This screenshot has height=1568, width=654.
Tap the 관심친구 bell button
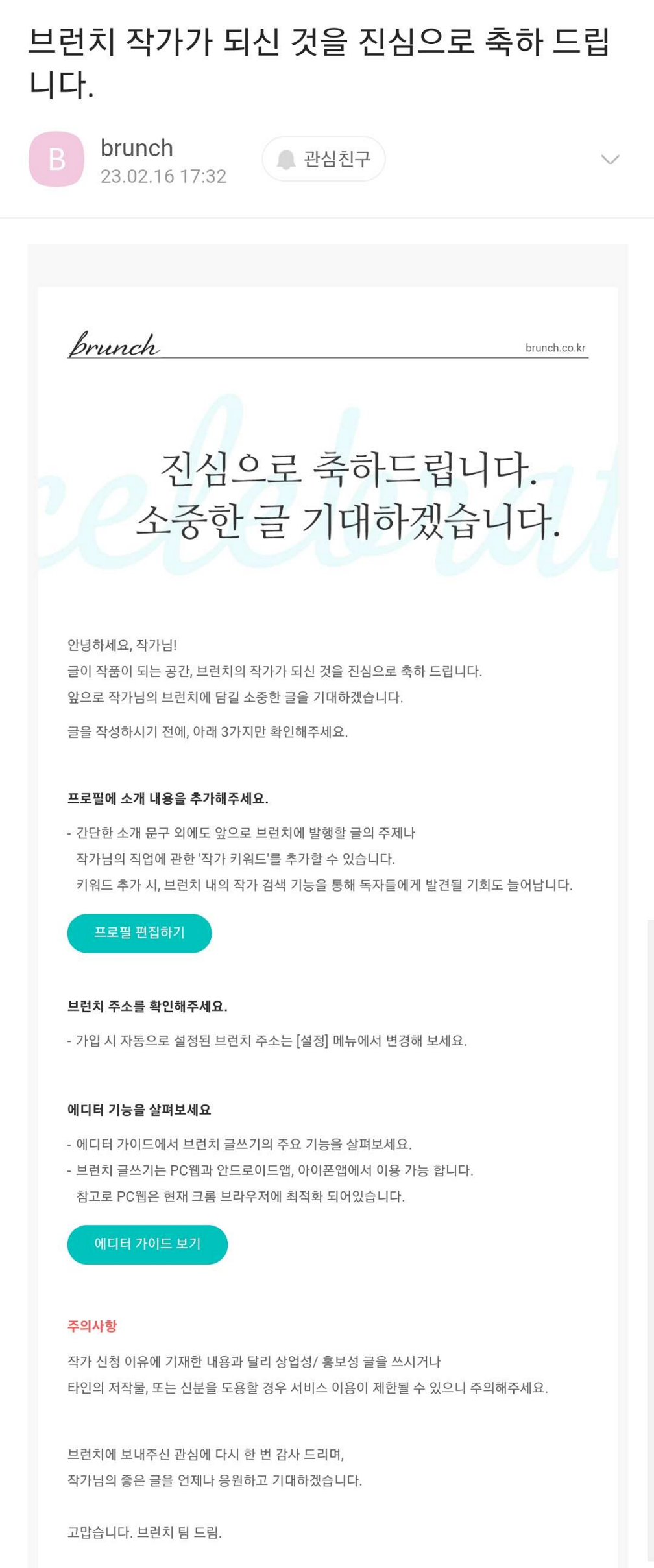pos(323,159)
